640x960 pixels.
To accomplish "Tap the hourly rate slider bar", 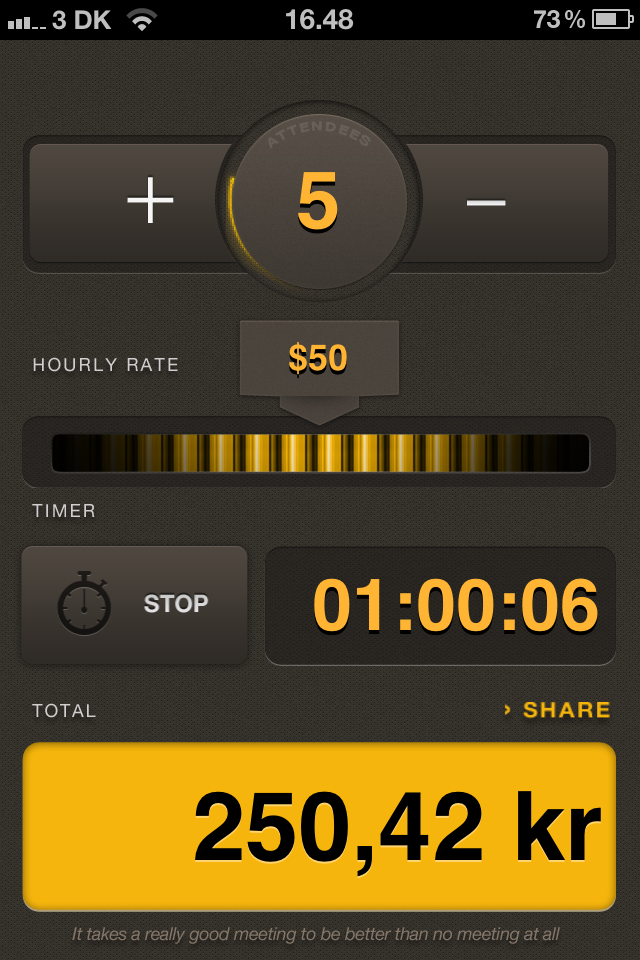I will (320, 453).
